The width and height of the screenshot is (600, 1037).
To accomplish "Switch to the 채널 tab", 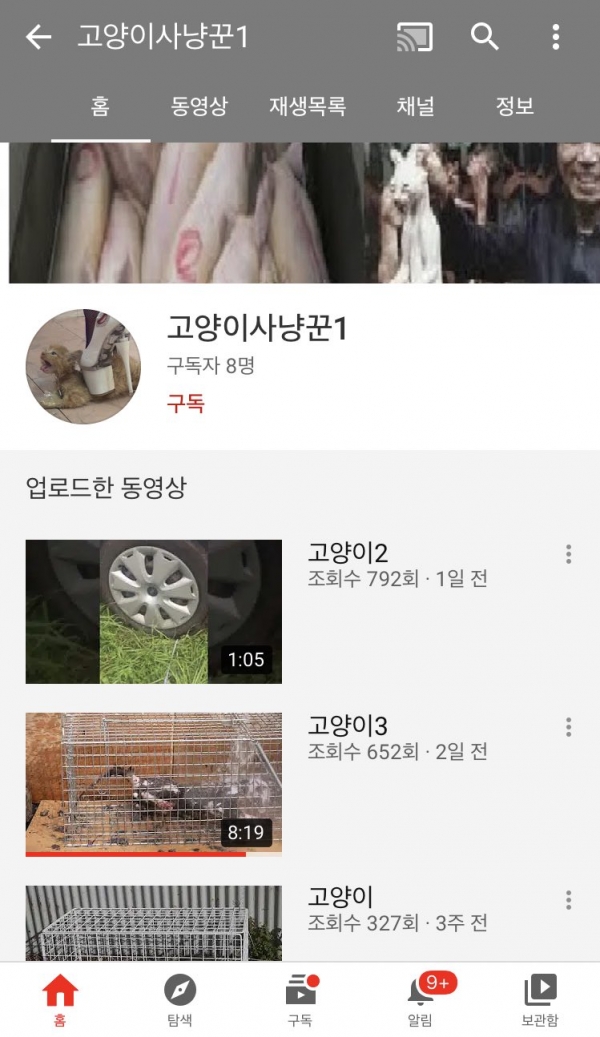I will click(415, 106).
